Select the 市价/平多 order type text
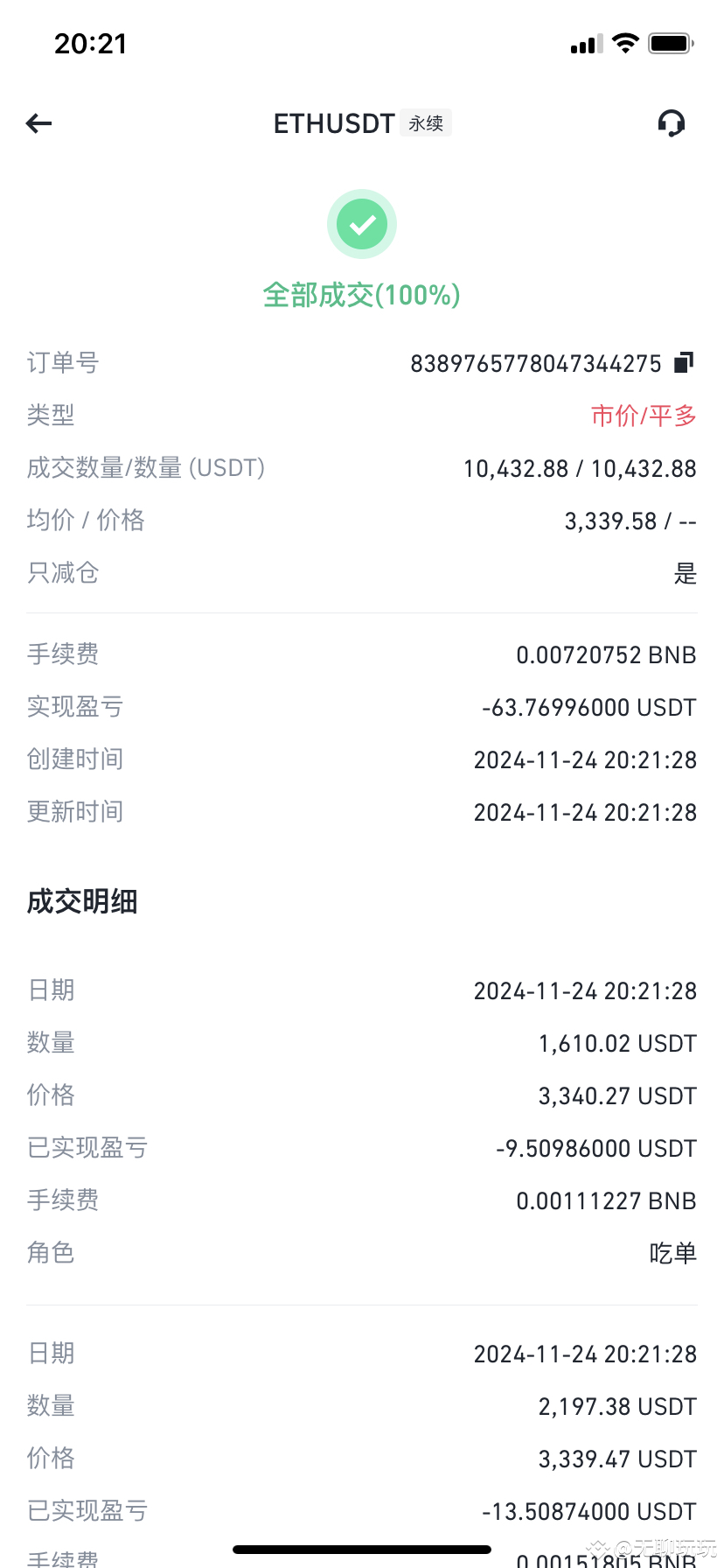724x1568 pixels. (644, 415)
